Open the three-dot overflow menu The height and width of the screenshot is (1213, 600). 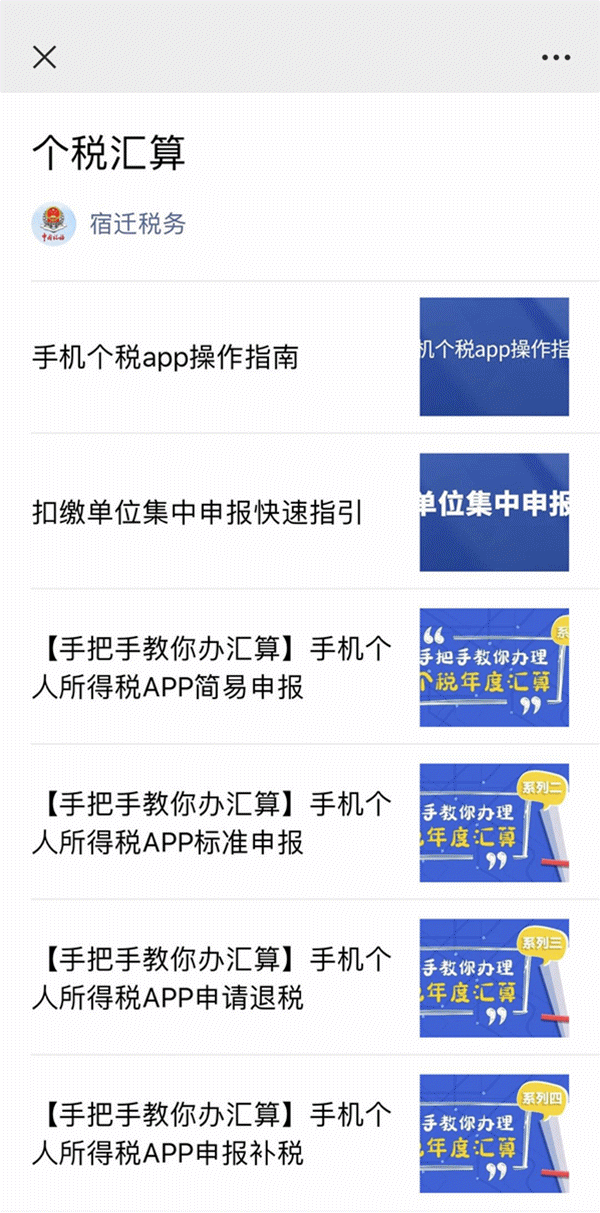coord(555,58)
